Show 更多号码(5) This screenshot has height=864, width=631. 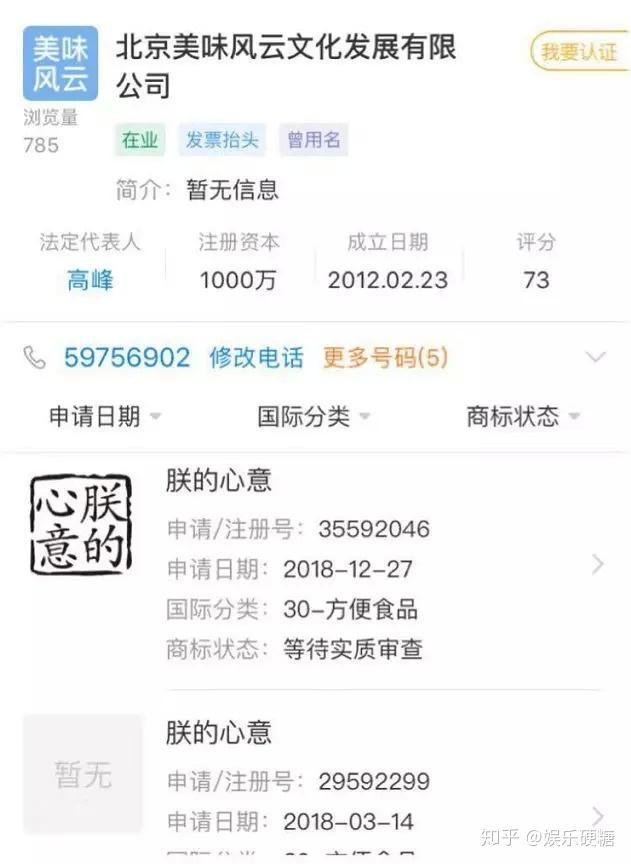tap(385, 358)
